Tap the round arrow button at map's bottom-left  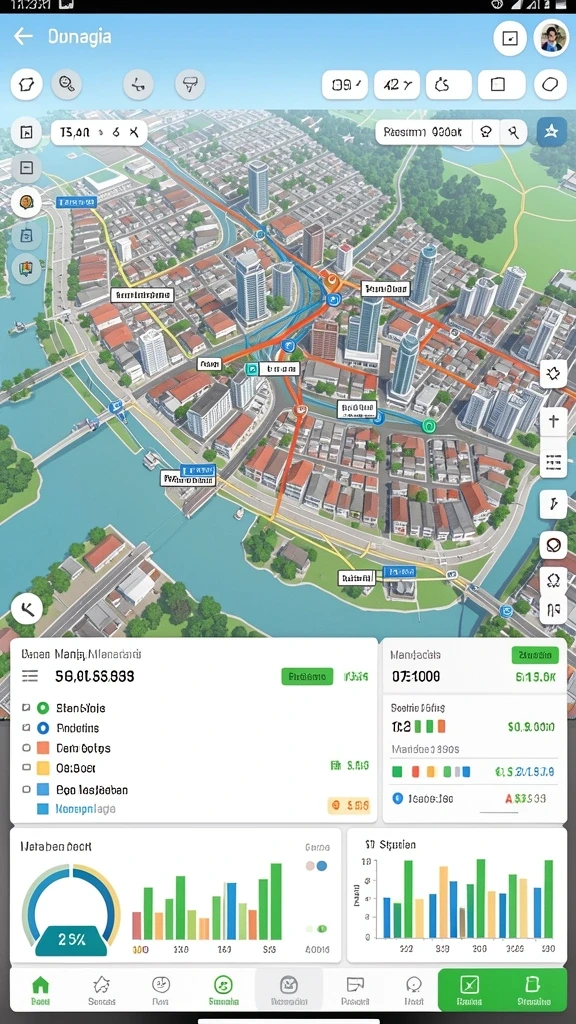coord(27,610)
